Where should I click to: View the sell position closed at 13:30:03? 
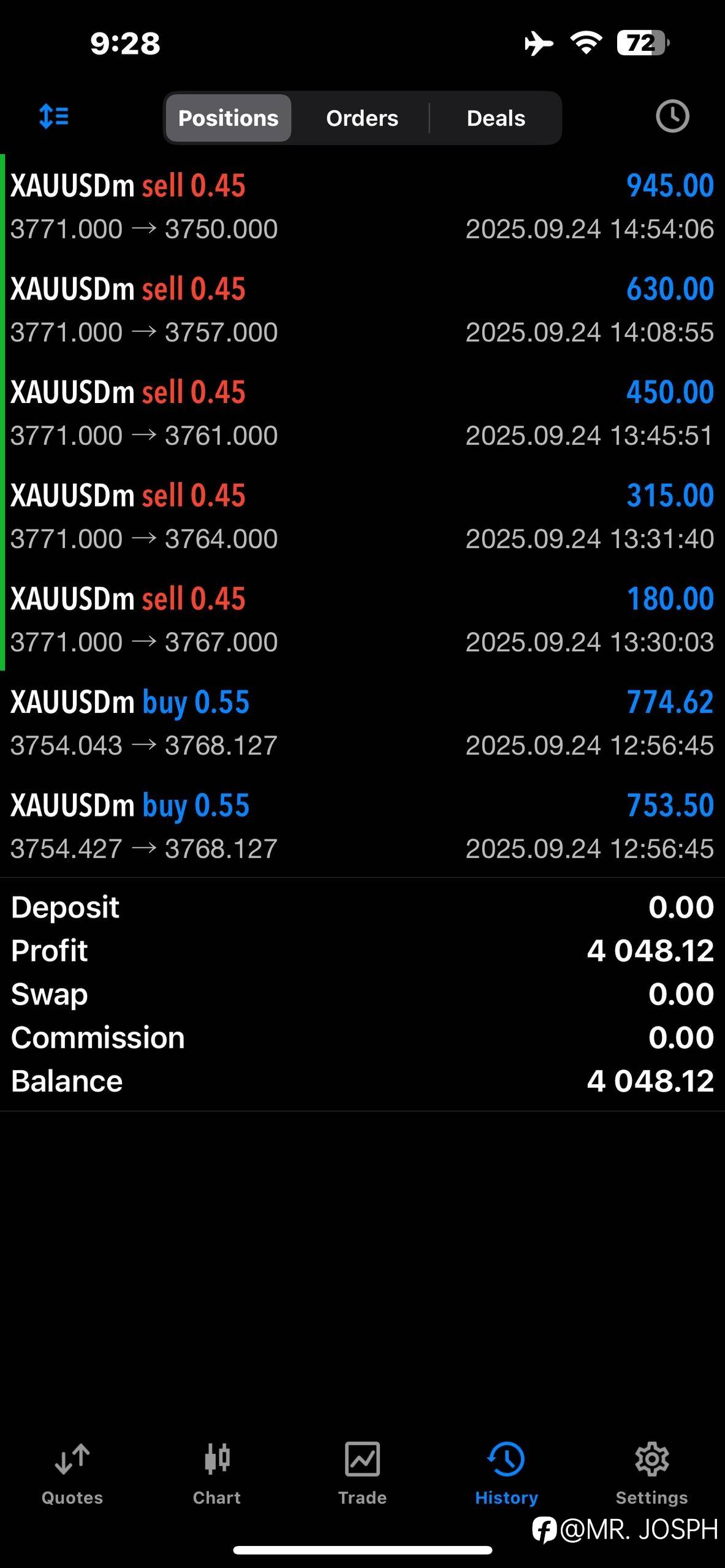click(362, 620)
